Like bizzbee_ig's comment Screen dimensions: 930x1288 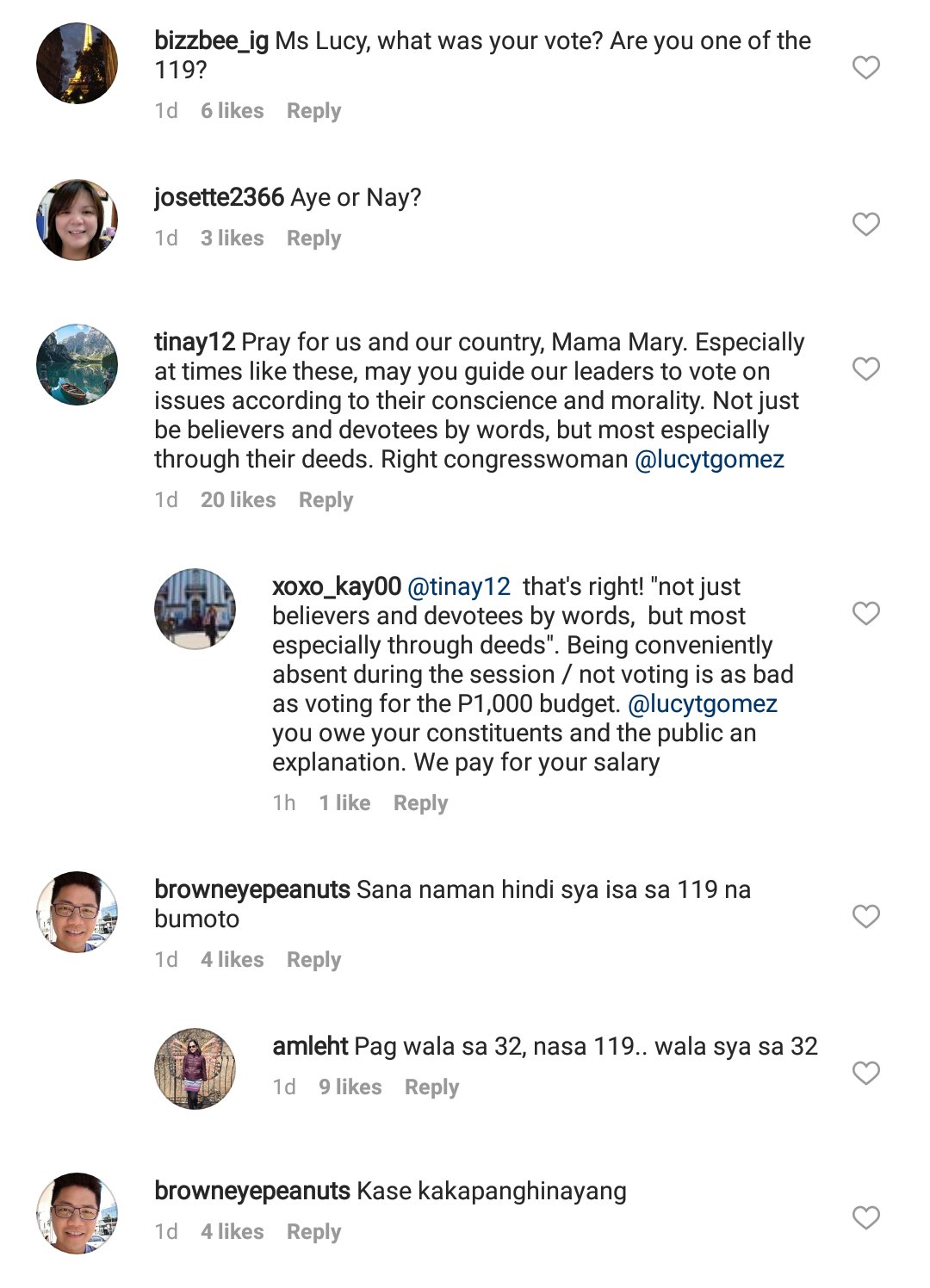pyautogui.click(x=865, y=67)
